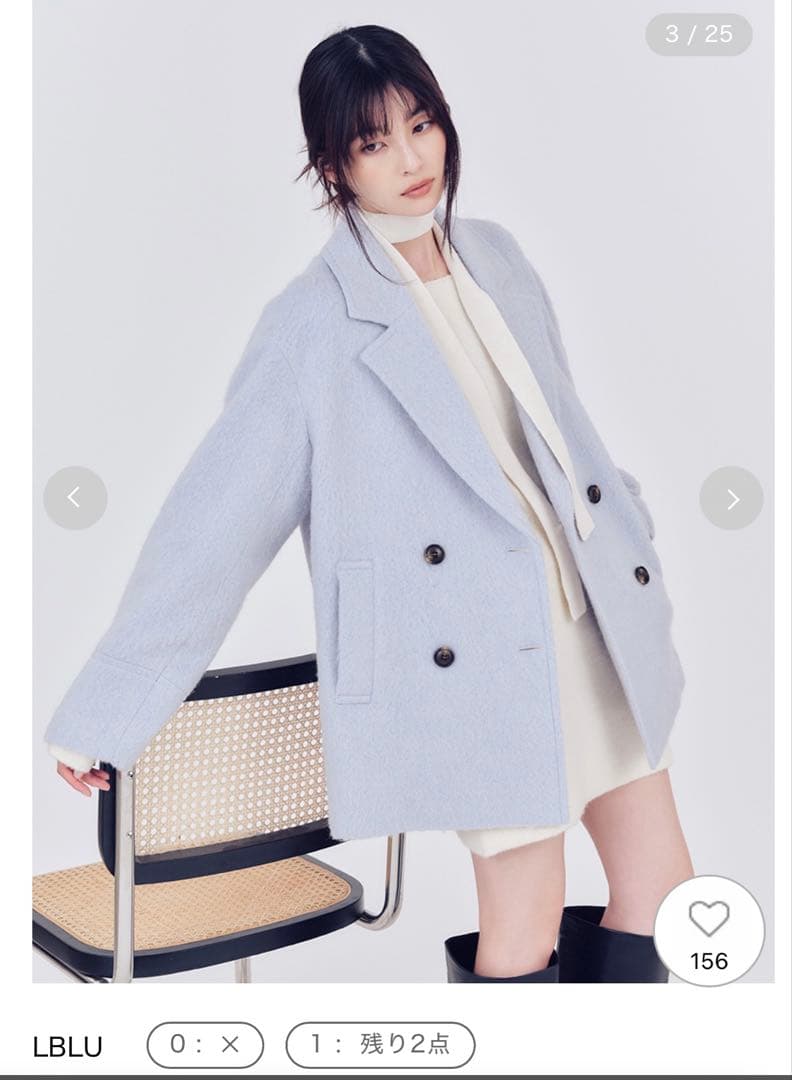Image resolution: width=792 pixels, height=1080 pixels.
Task: Tap the sold-out size 0 chip
Action: (x=205, y=1045)
